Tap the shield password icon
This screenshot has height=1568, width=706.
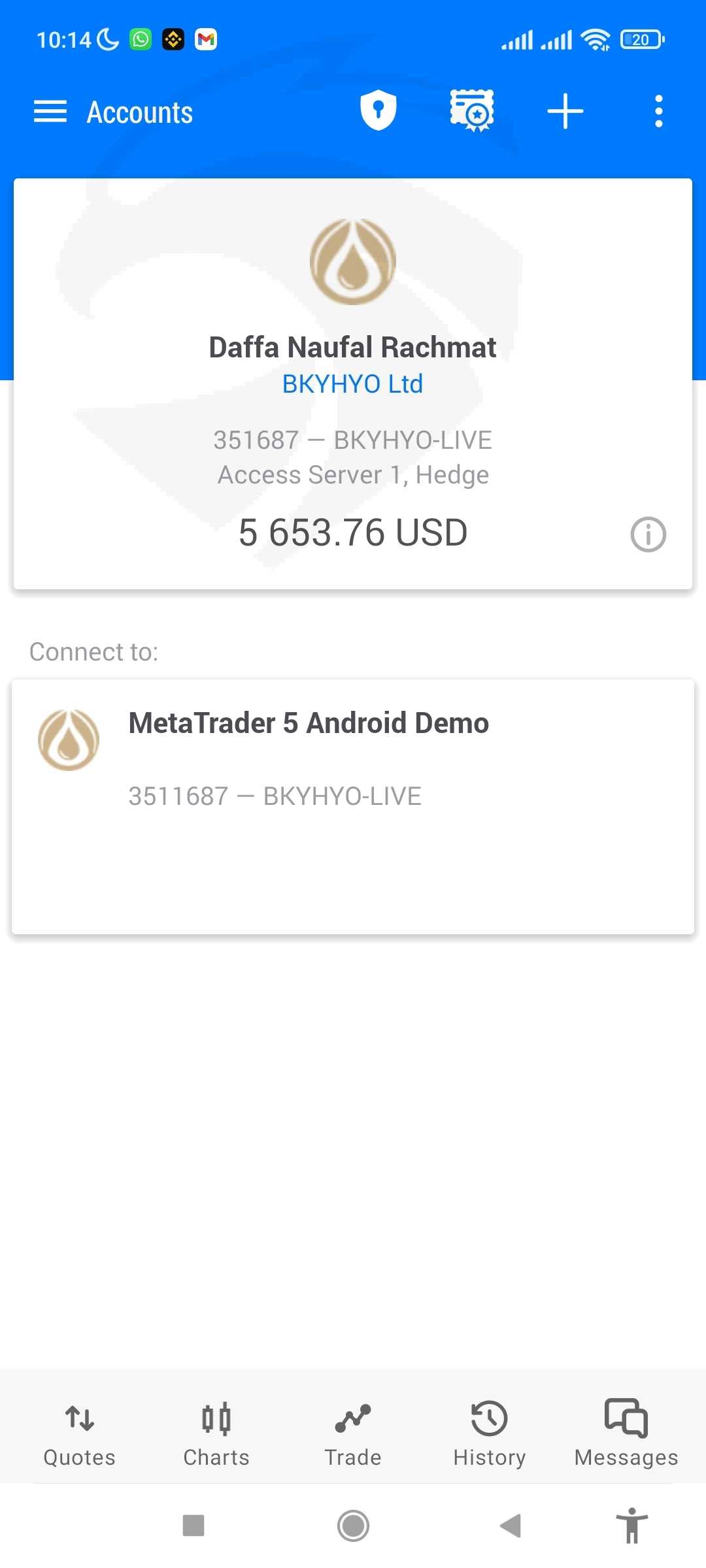pos(378,110)
